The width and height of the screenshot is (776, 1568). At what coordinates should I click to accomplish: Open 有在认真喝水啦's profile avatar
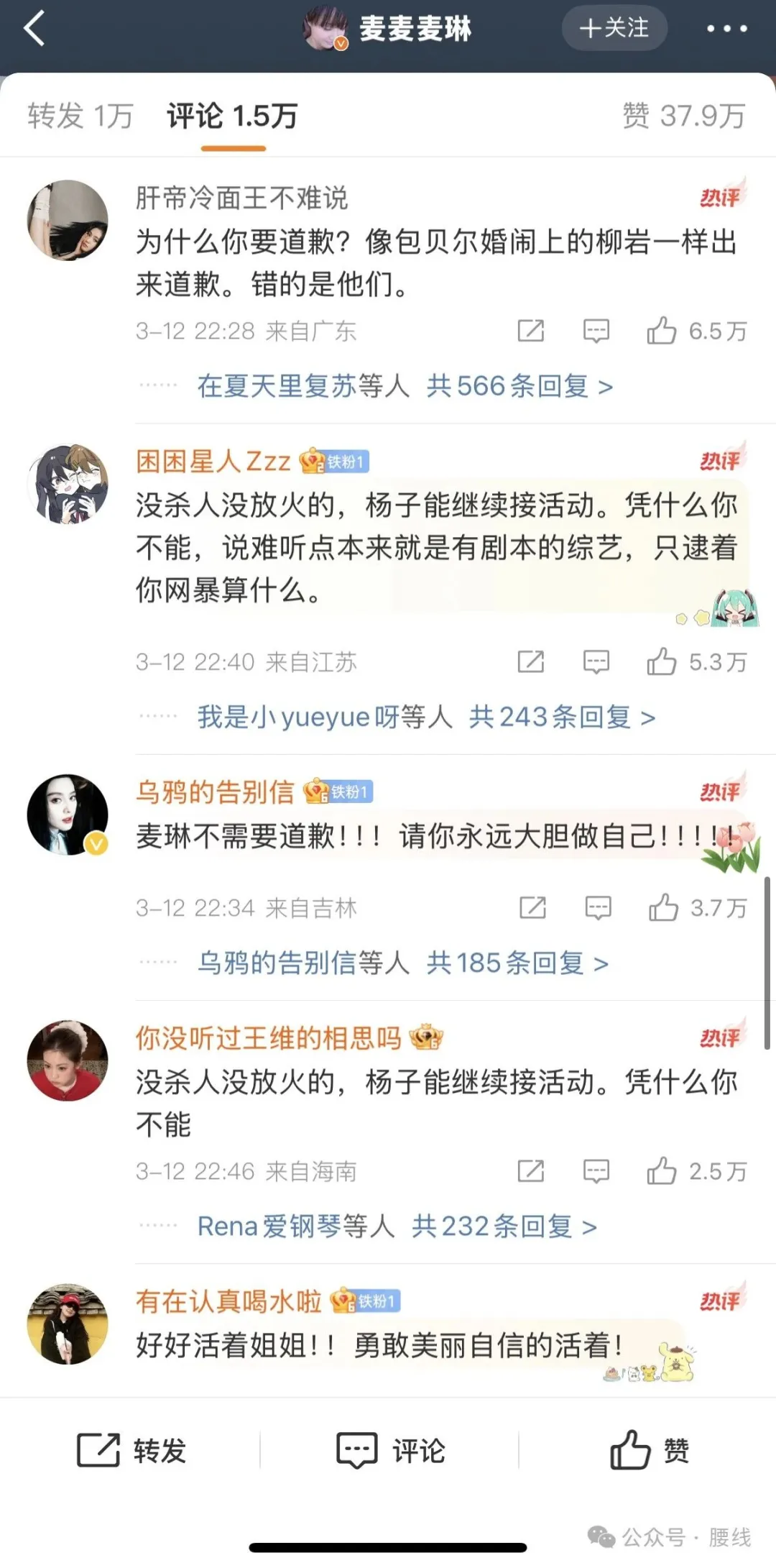[x=68, y=1324]
